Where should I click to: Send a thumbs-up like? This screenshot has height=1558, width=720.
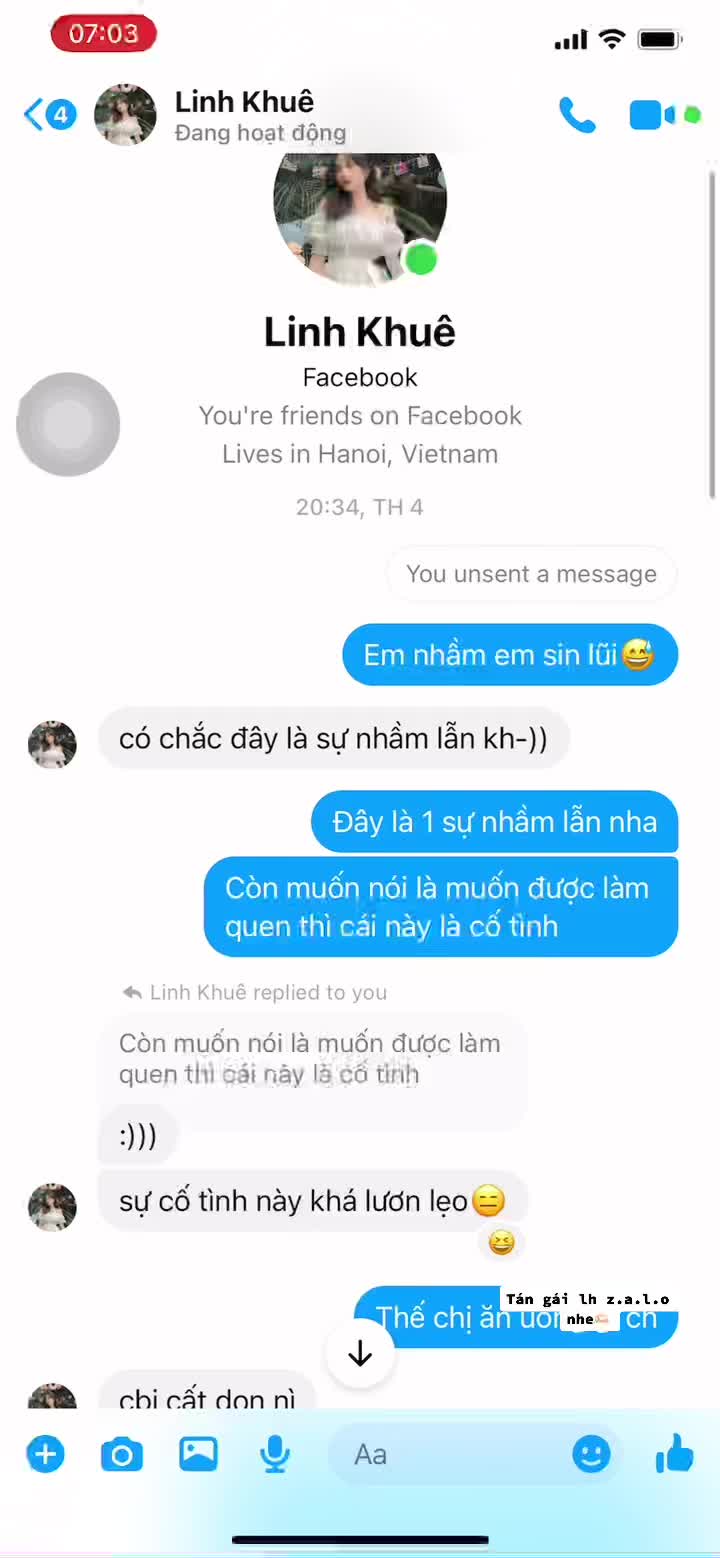tap(675, 1453)
